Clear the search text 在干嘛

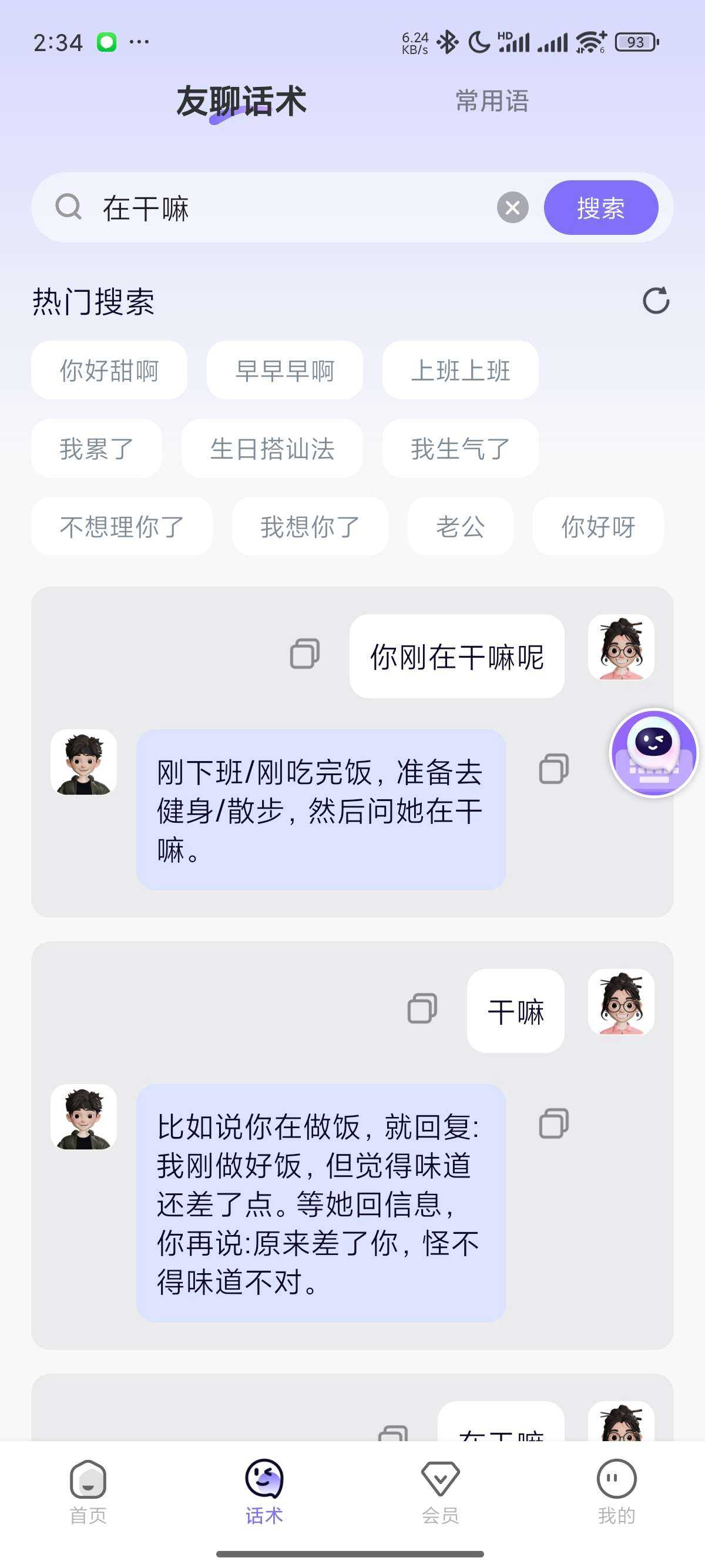pyautogui.click(x=513, y=207)
